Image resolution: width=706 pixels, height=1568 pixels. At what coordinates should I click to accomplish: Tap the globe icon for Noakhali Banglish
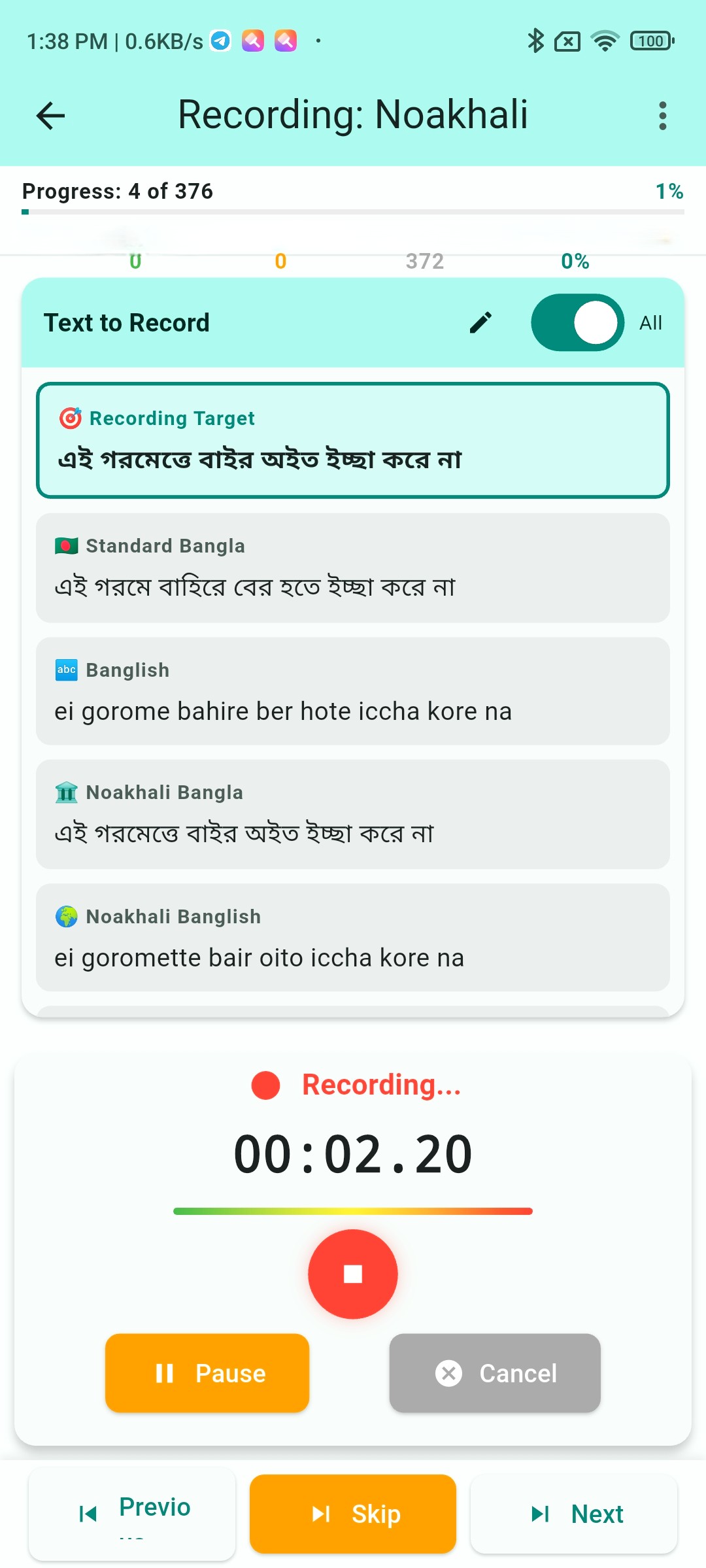pos(66,915)
